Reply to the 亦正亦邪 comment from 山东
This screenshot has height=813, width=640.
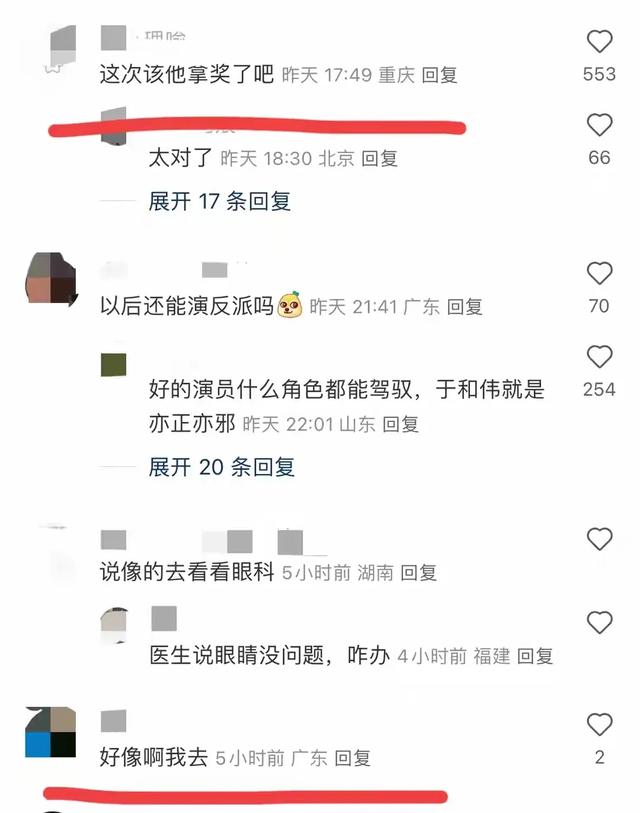401,424
